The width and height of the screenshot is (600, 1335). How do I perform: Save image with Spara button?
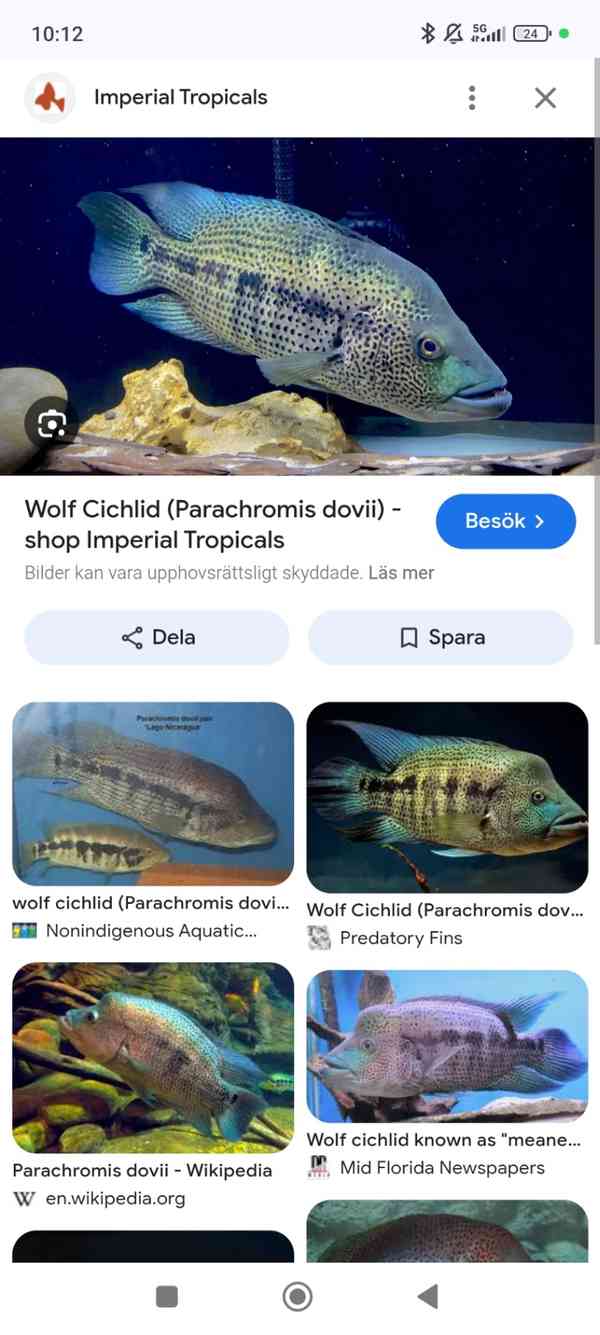pyautogui.click(x=441, y=637)
